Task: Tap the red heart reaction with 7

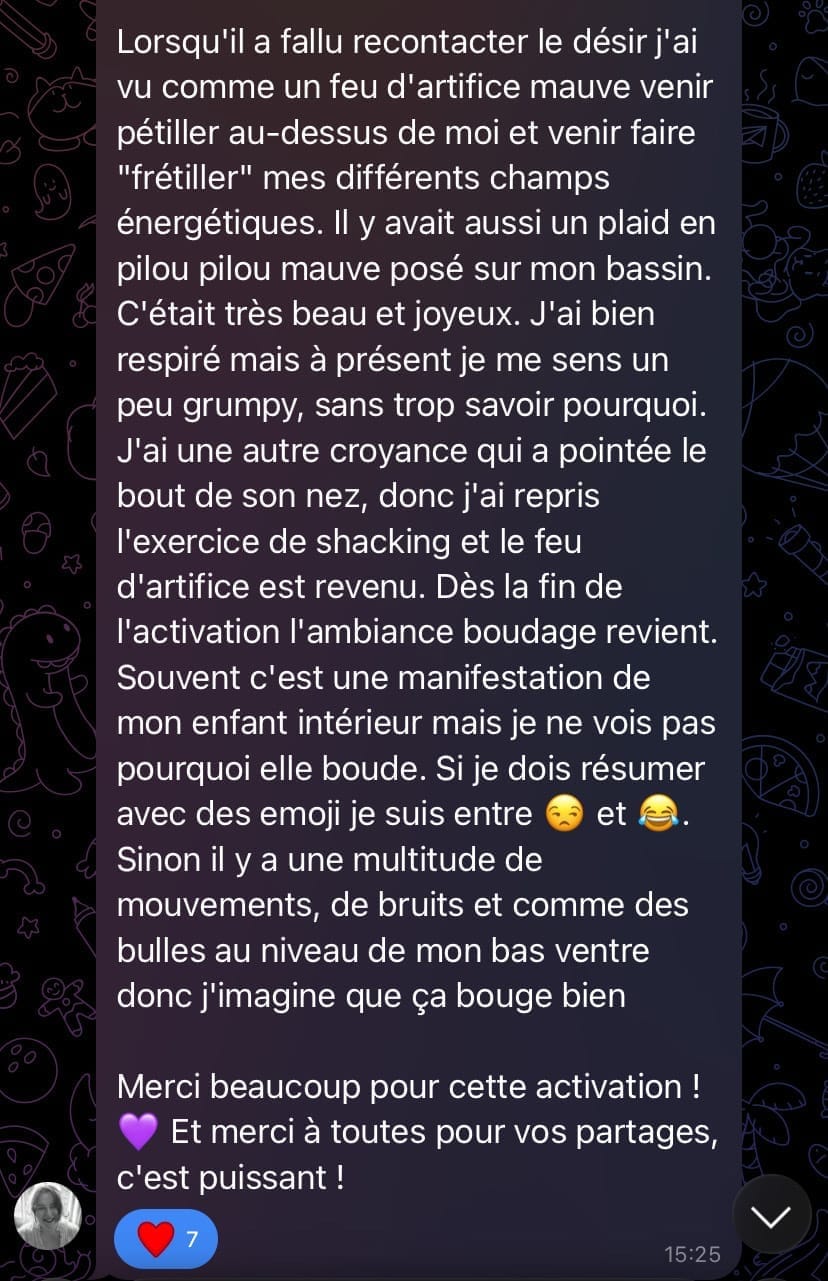Action: tap(166, 1240)
